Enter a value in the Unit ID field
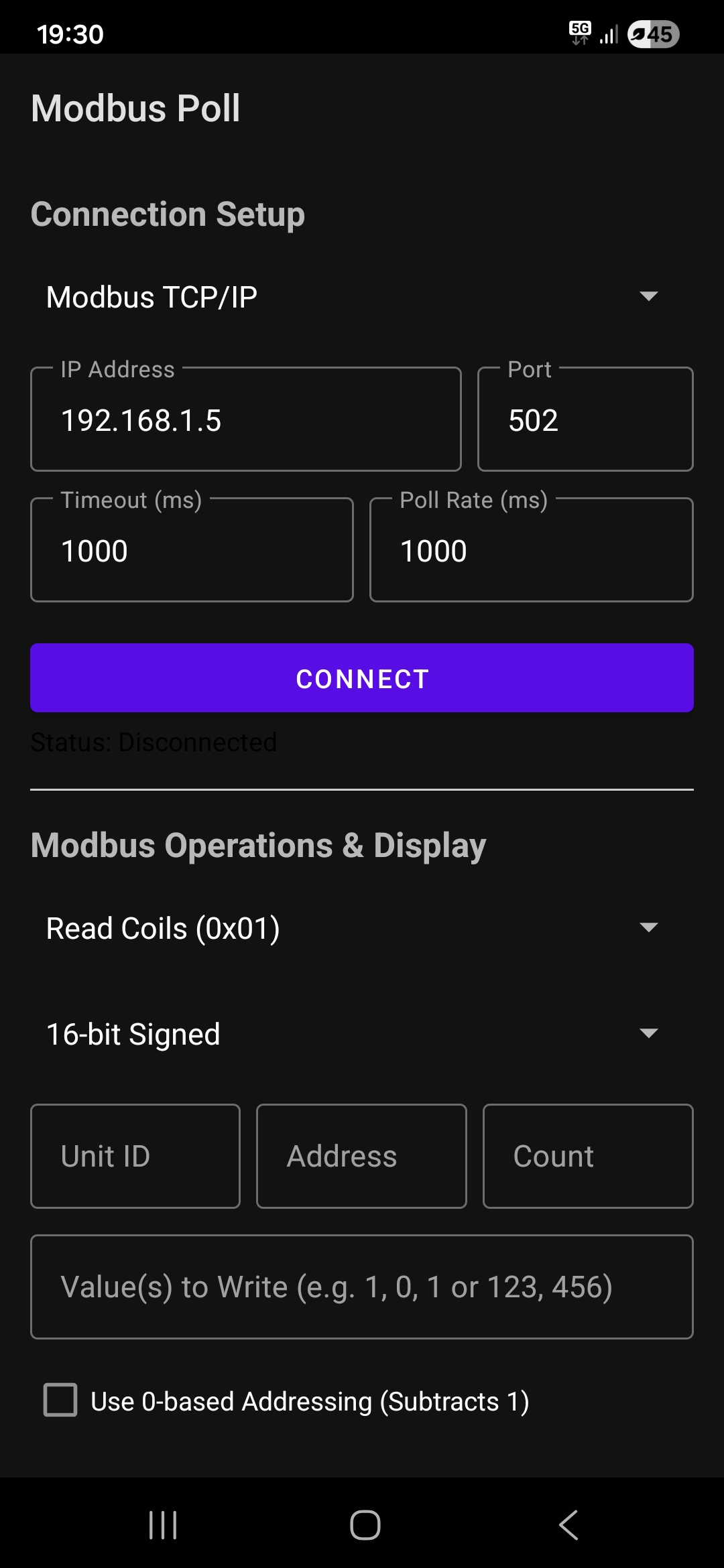This screenshot has width=724, height=1568. [x=134, y=1156]
